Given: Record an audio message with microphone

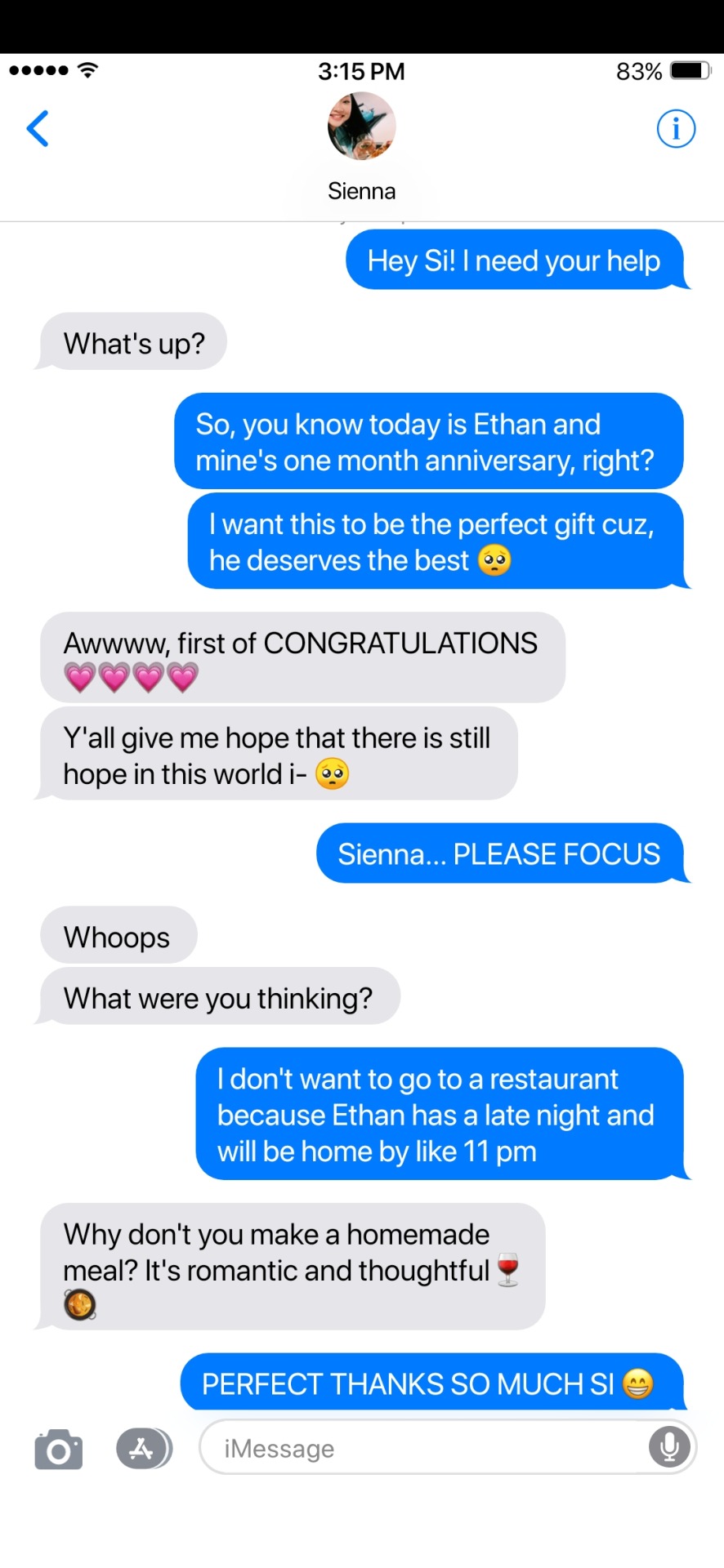Looking at the screenshot, I should (x=668, y=1447).
